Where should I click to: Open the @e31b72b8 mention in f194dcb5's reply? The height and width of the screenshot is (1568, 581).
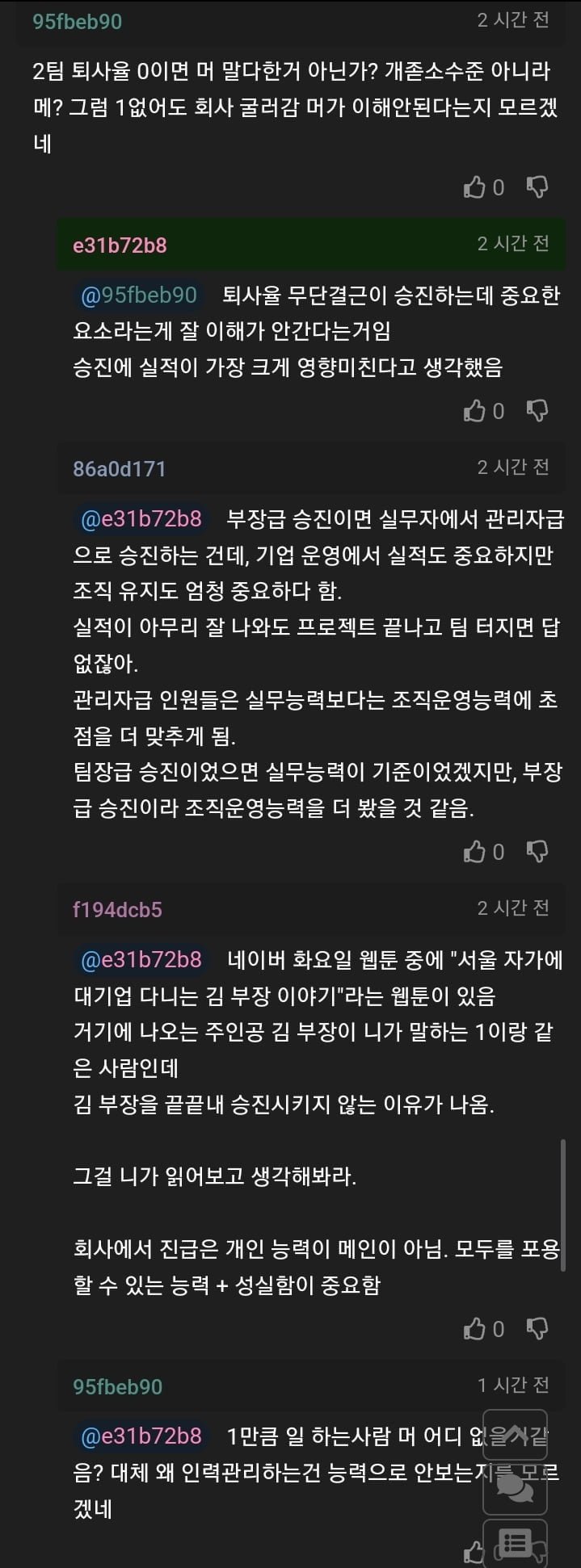pyautogui.click(x=141, y=959)
